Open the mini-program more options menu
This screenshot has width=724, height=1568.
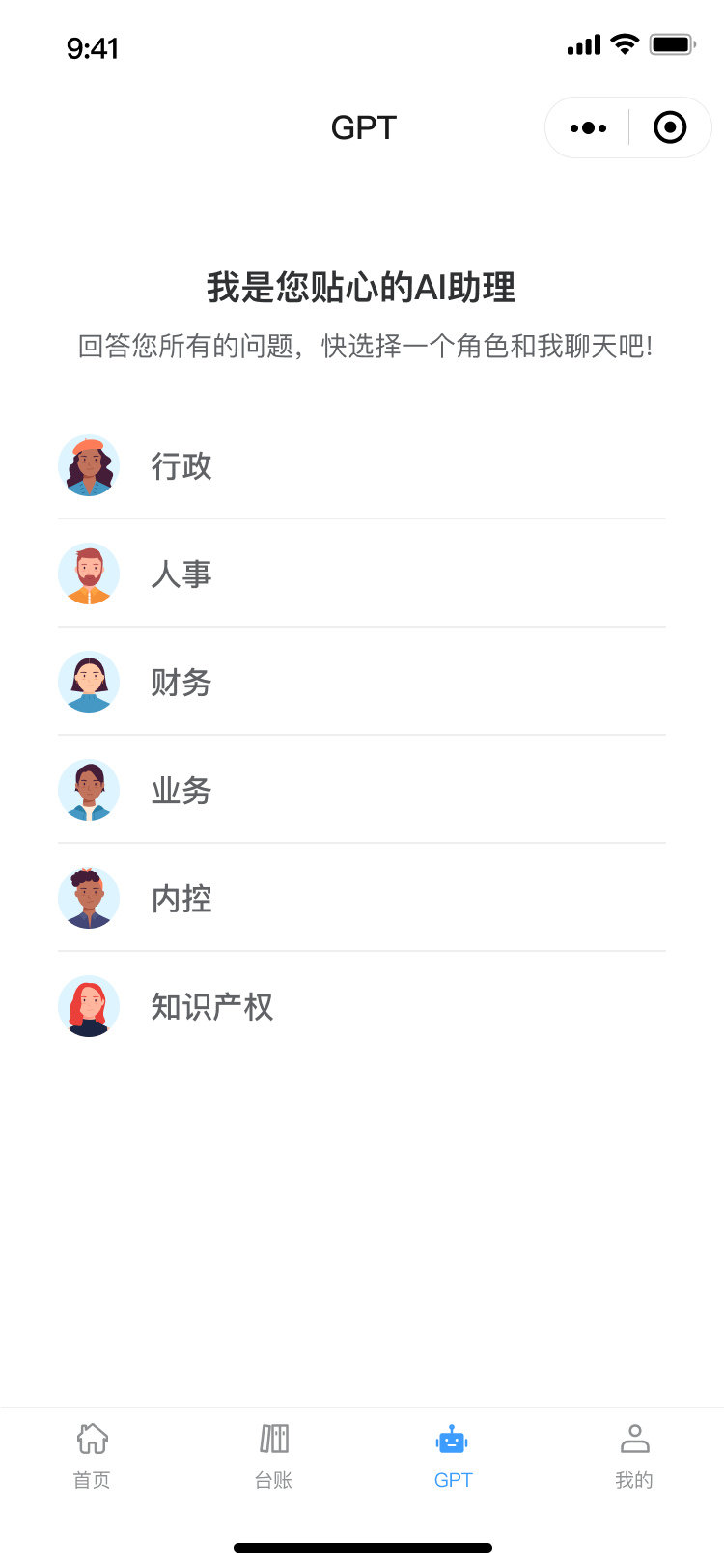(588, 126)
